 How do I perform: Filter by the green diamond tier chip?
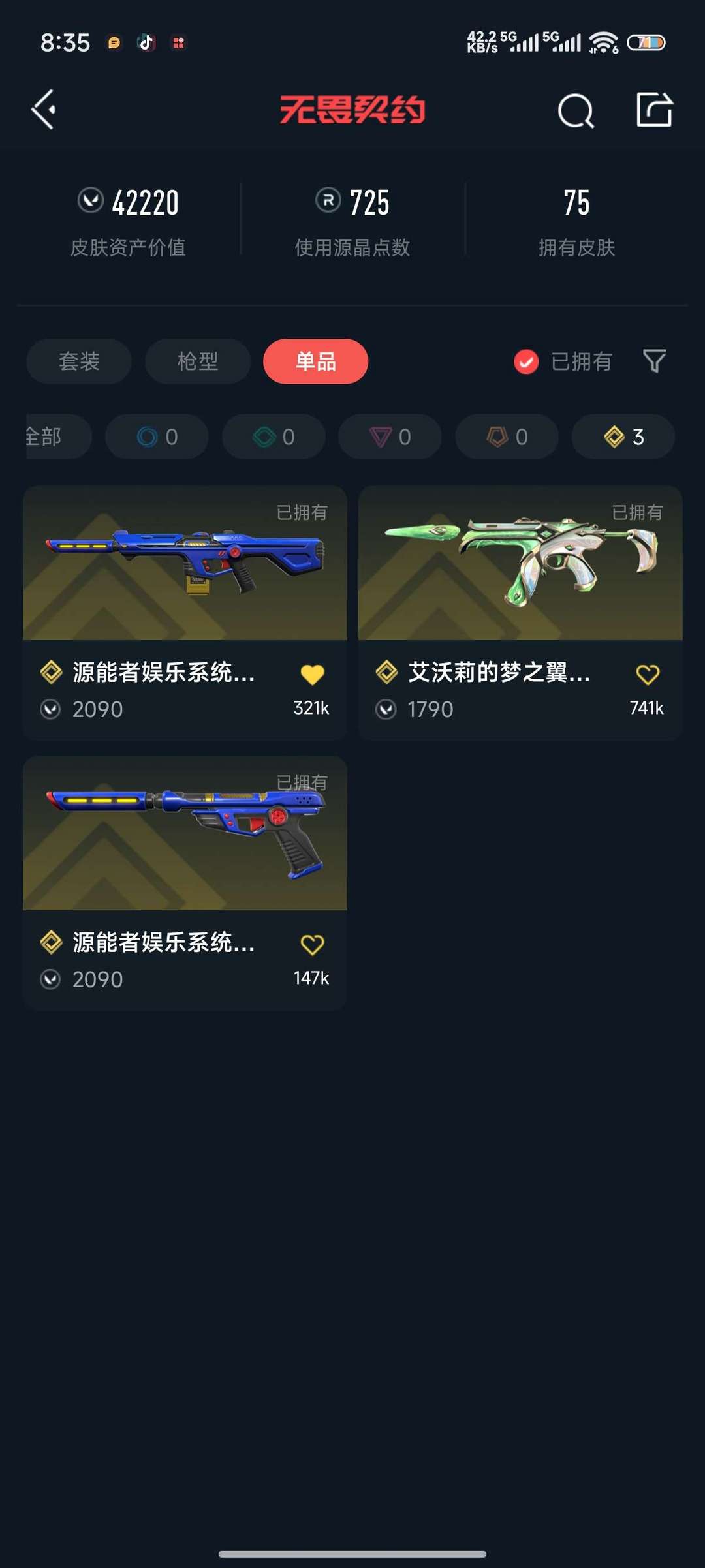(274, 437)
